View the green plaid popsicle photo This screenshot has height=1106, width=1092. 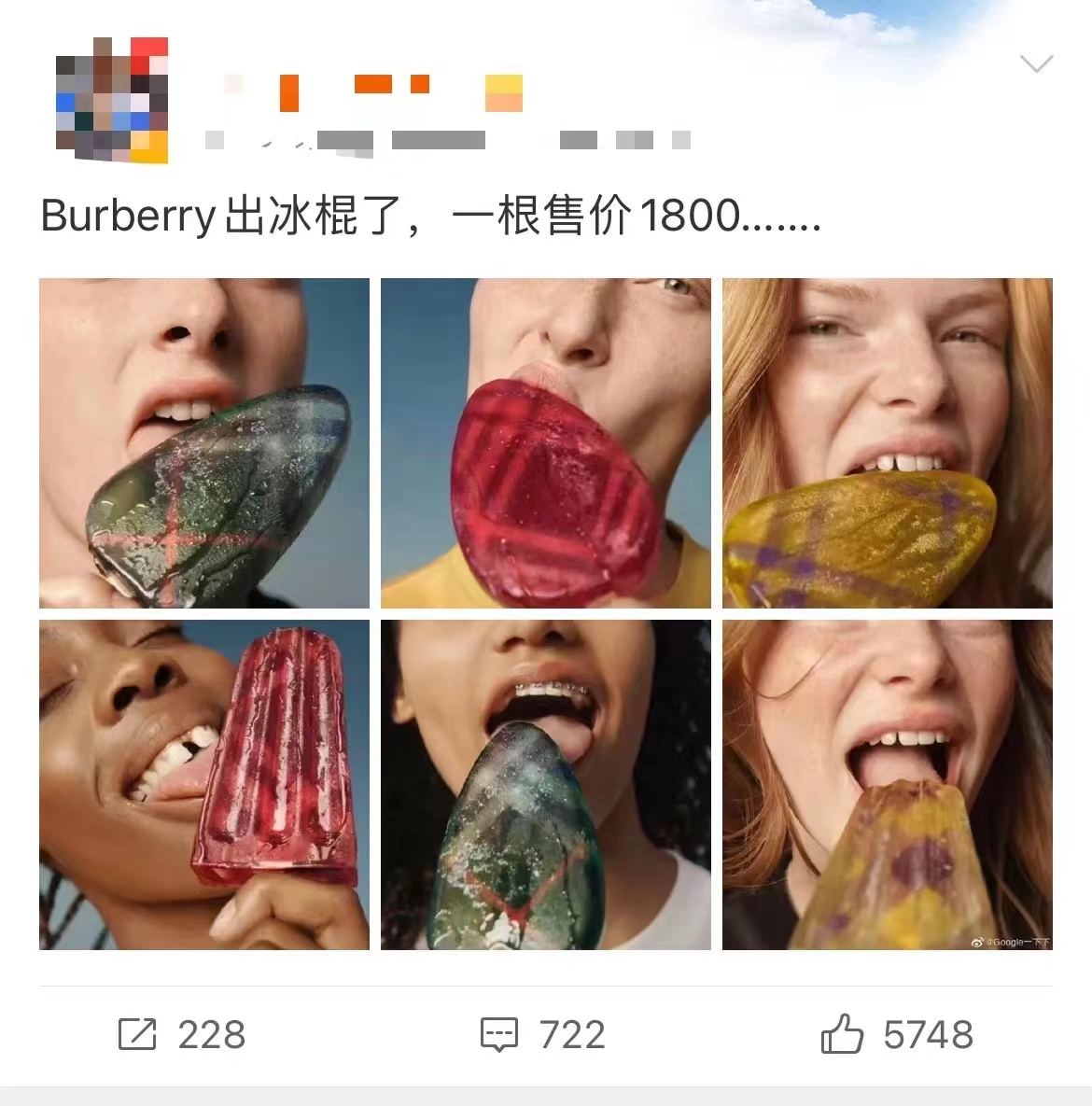[x=204, y=443]
